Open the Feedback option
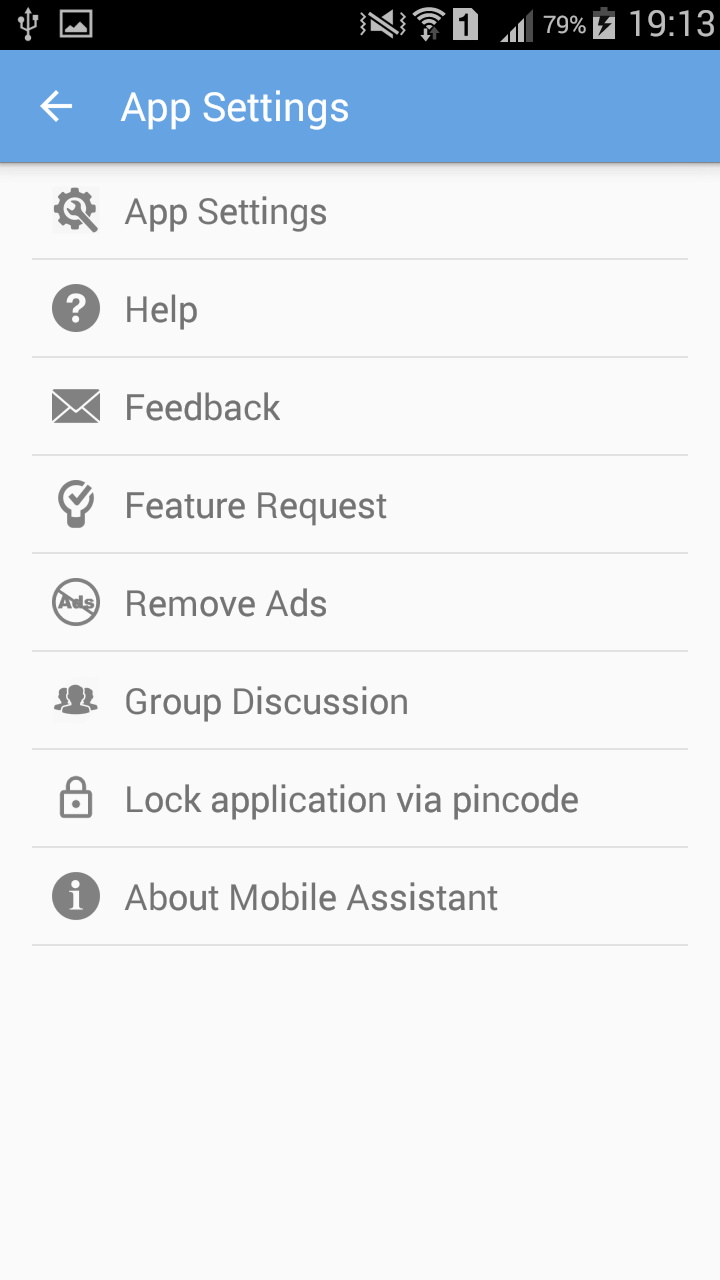This screenshot has width=720, height=1280. 360,406
